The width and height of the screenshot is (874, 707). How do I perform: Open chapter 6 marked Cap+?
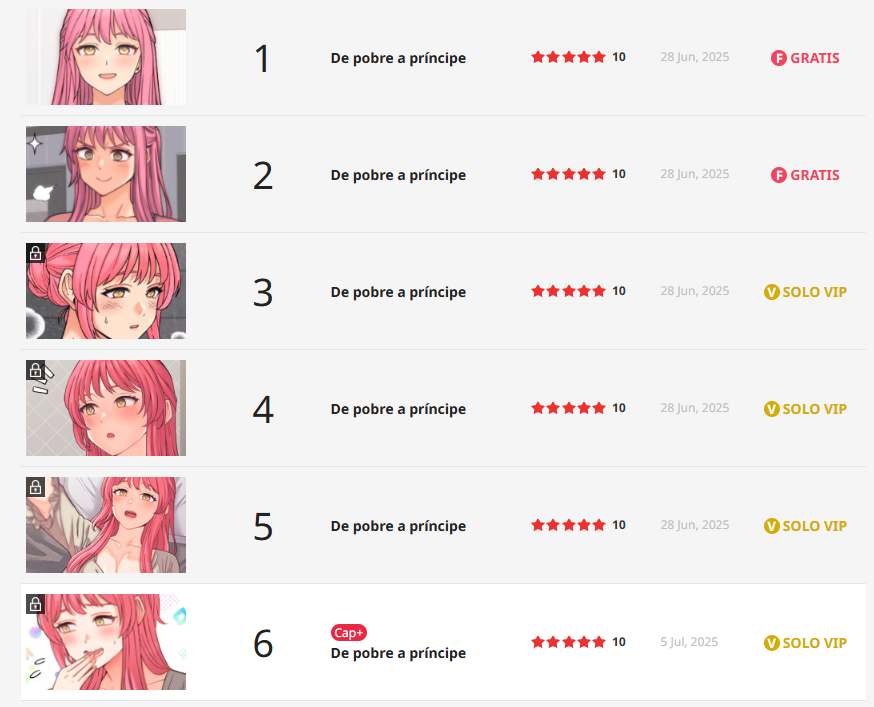coord(398,653)
